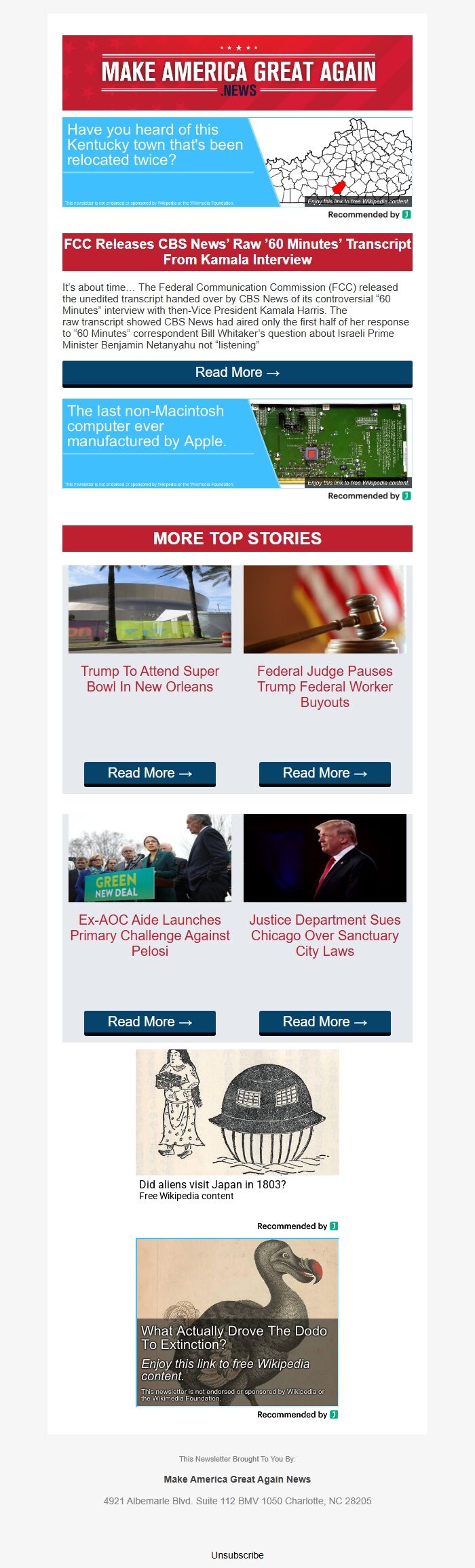Open the Make America Great Again News header

click(237, 73)
